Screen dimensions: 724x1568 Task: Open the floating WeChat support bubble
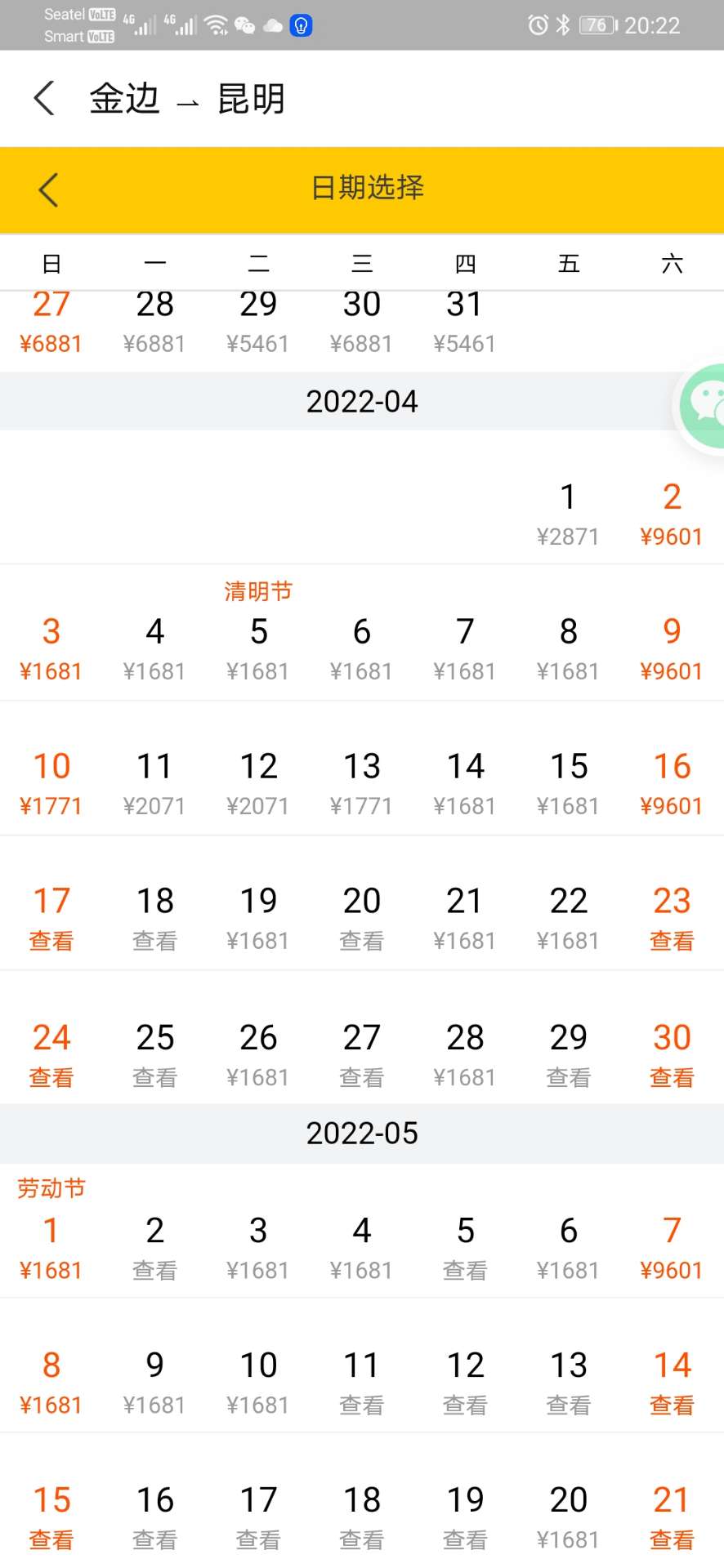702,406
